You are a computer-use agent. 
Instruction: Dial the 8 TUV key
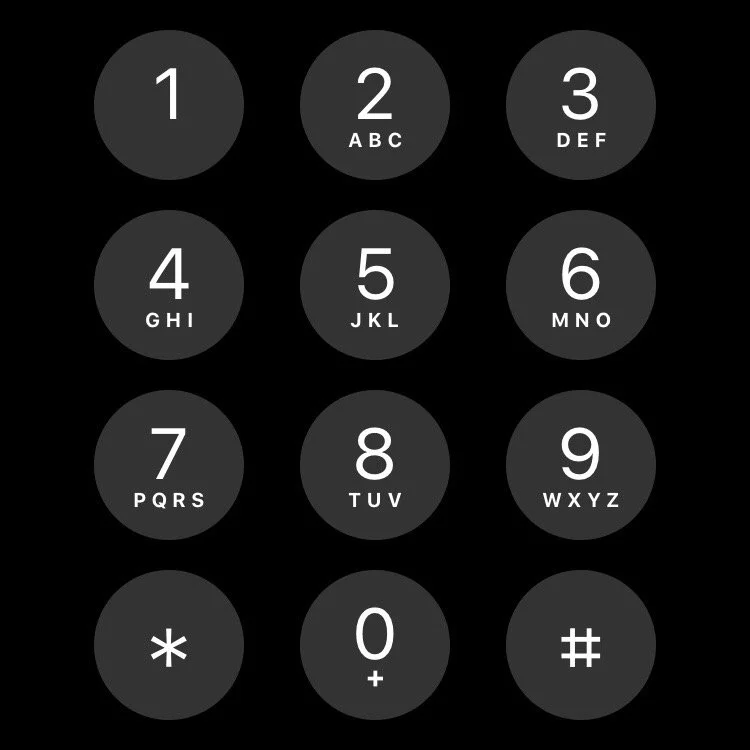pyautogui.click(x=375, y=465)
